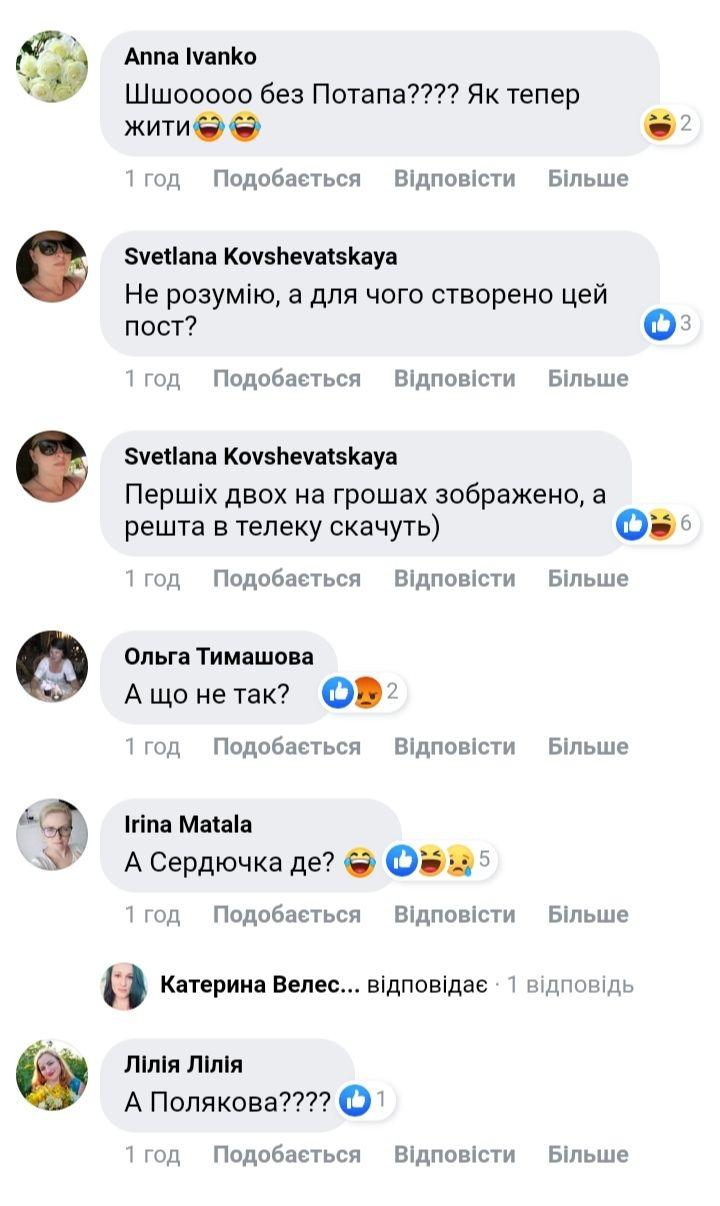Reply to the comment 'Першіх двох на грошах'

click(x=454, y=579)
